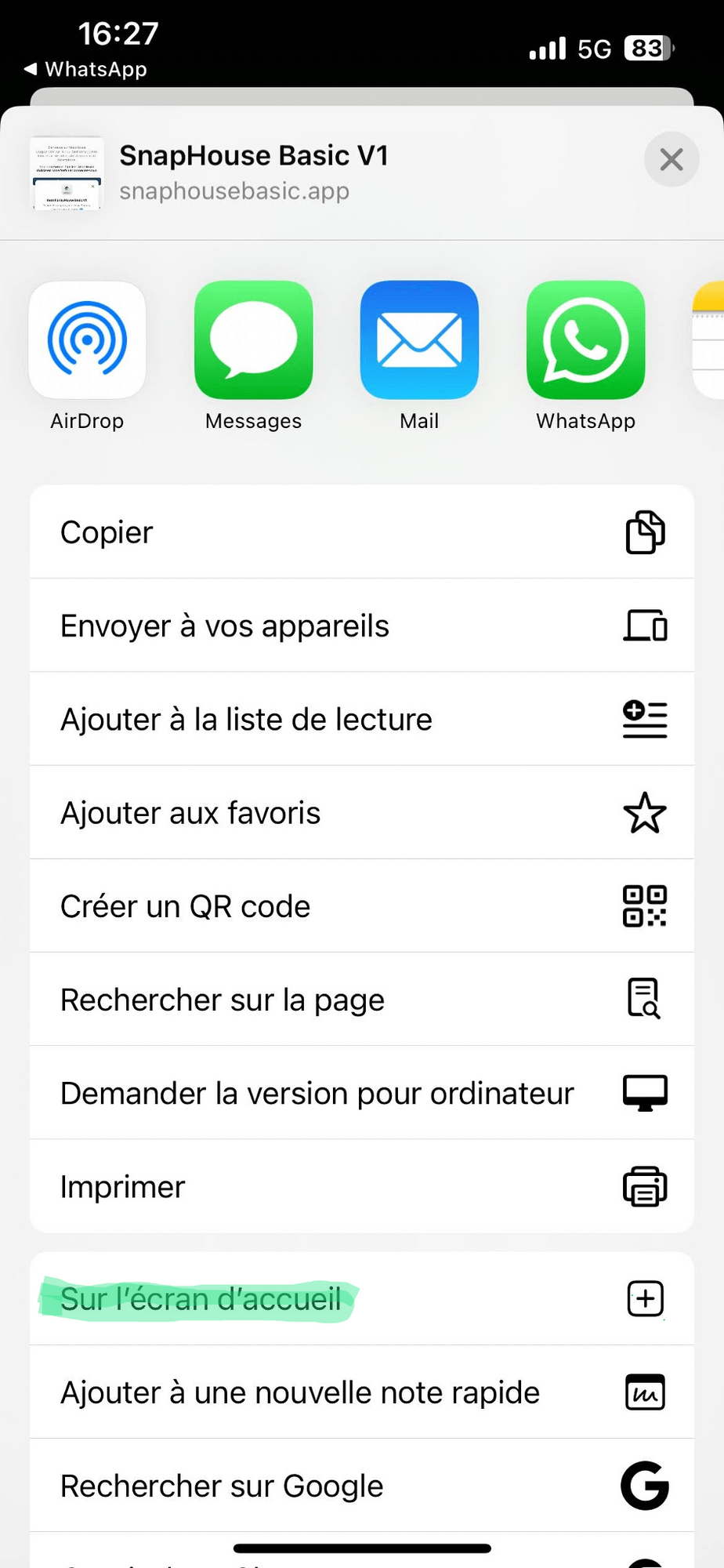Open Créer un QR code
The image size is (724, 1568).
click(361, 906)
